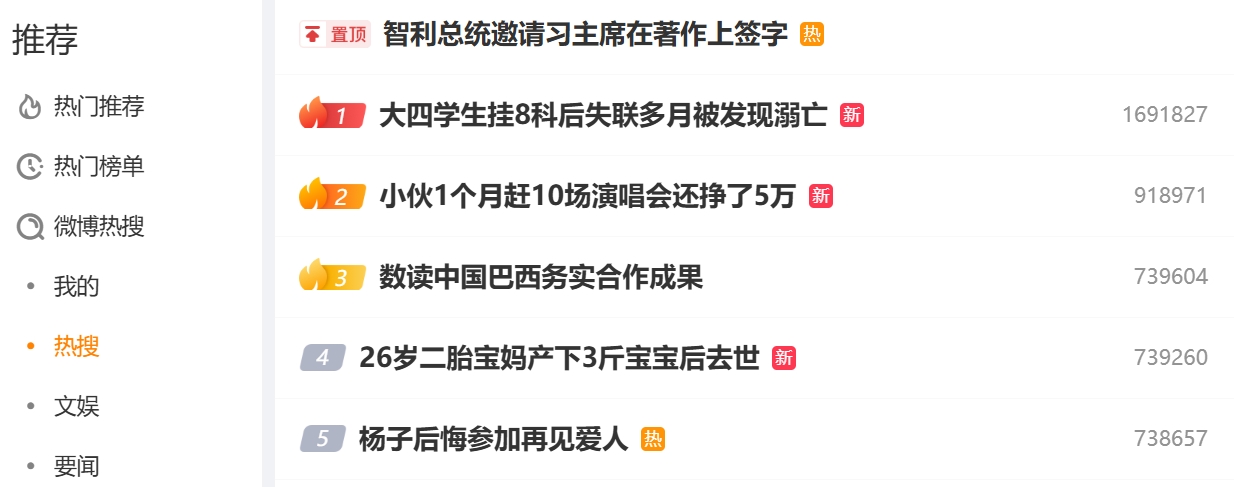
Task: Select the 热搜 sub-tab
Action: pos(76,347)
